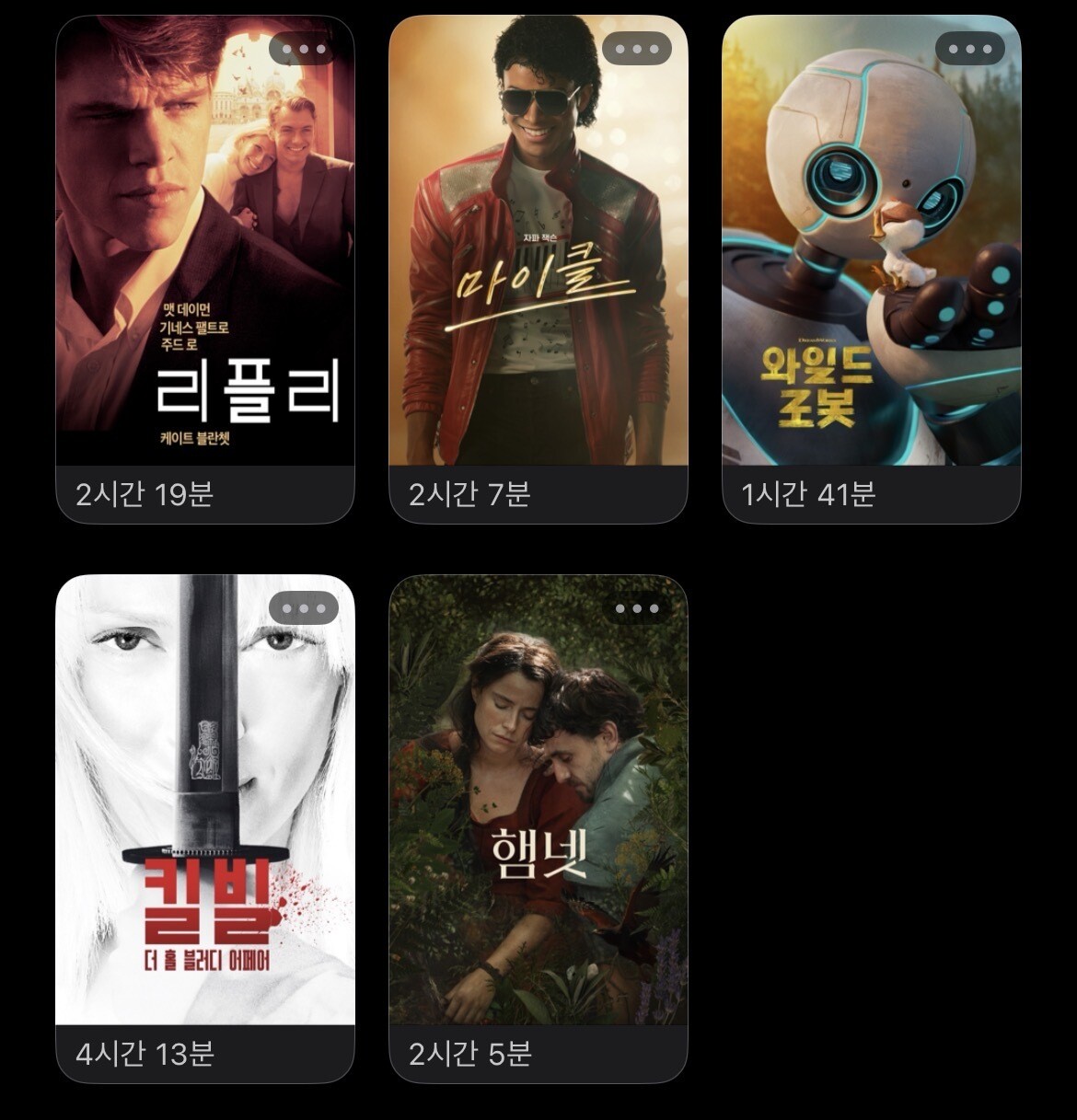Open the 햄넷 movie card
The height and width of the screenshot is (1120, 1077).
[x=538, y=828]
